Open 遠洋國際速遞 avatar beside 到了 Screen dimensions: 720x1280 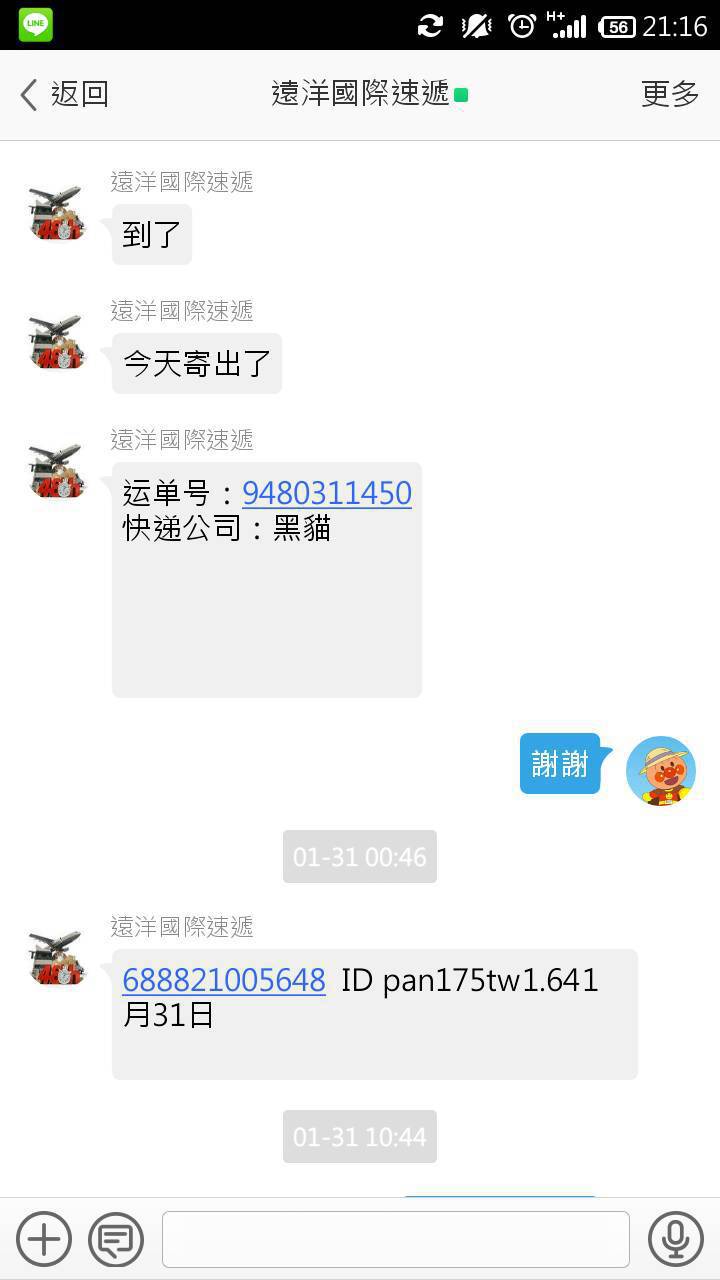(56, 212)
